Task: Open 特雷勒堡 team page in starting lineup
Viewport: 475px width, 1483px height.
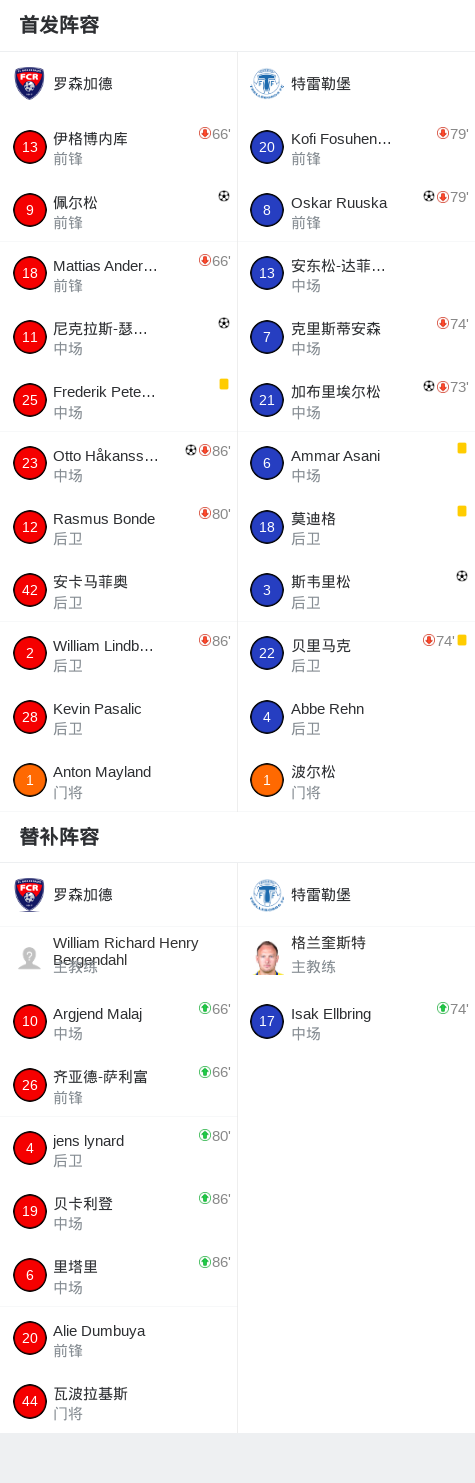Action: (x=356, y=83)
